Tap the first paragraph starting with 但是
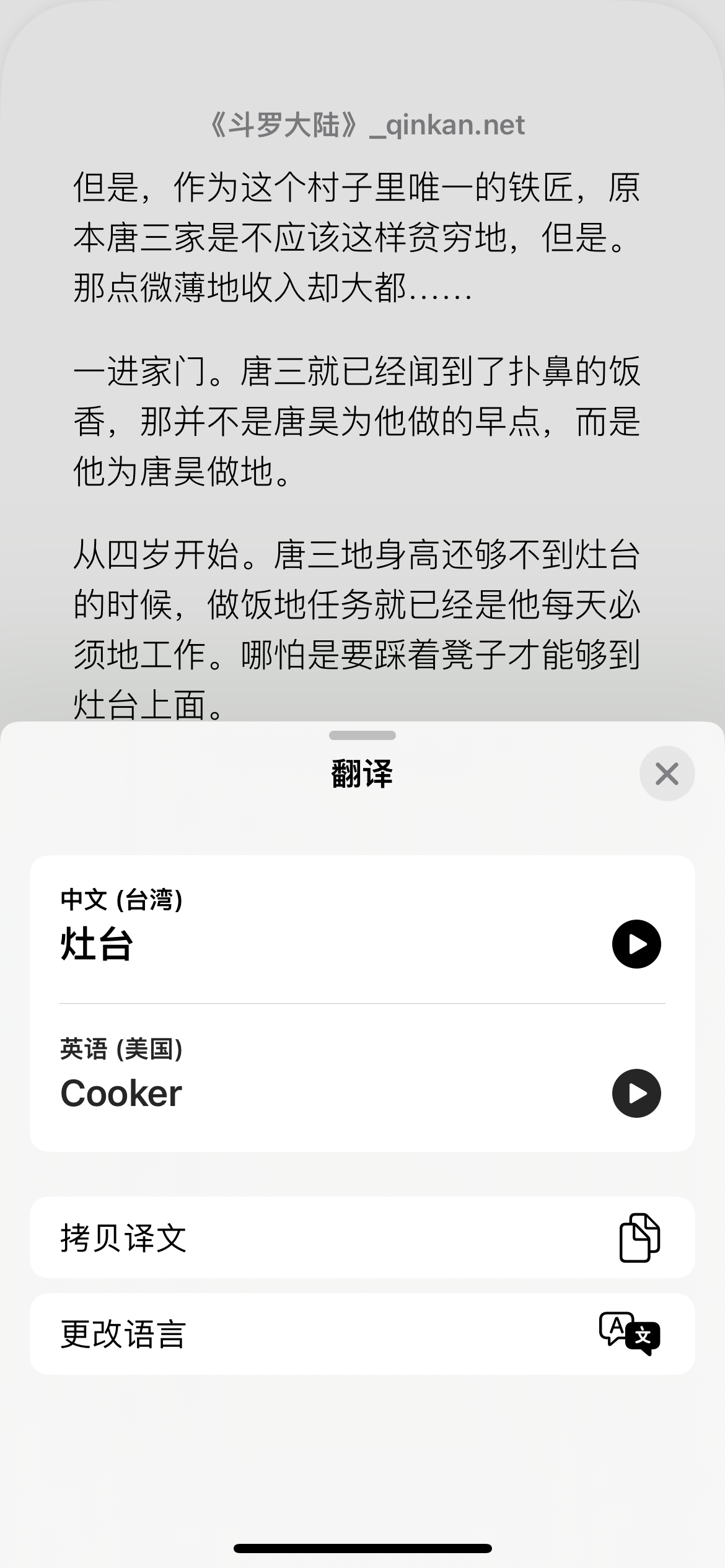Screen dimensions: 725x1568 359,238
